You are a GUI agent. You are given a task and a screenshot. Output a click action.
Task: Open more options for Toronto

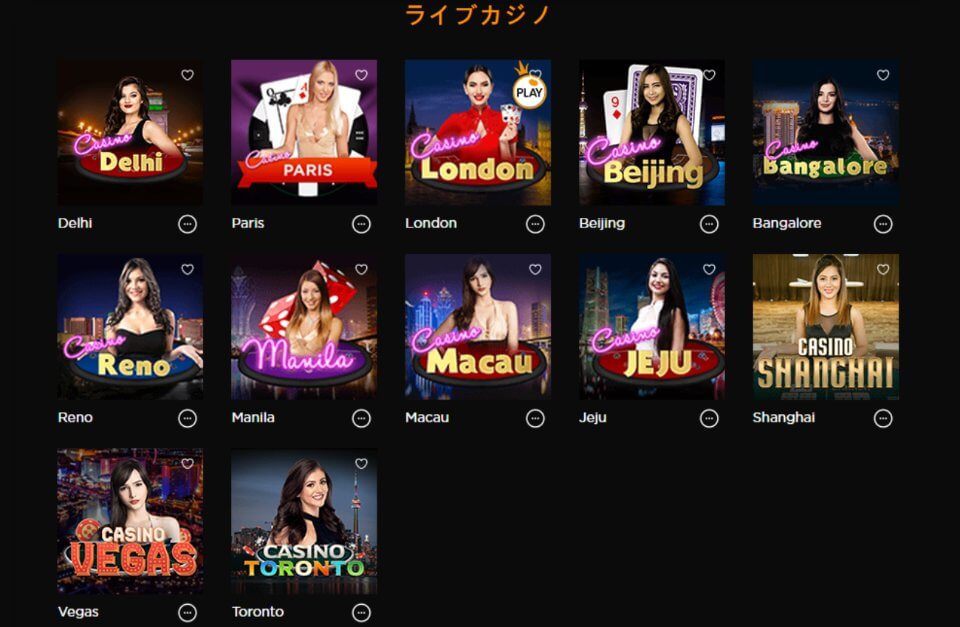[x=361, y=612]
